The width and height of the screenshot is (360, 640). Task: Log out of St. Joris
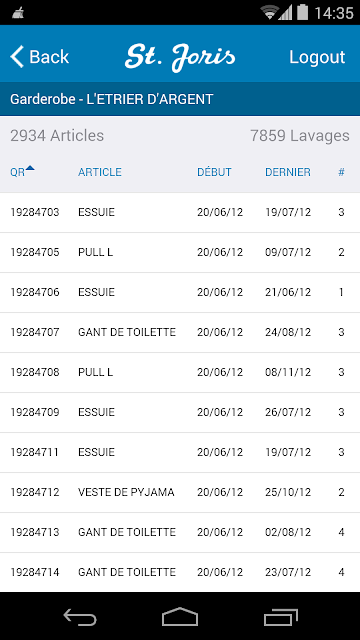(x=317, y=57)
